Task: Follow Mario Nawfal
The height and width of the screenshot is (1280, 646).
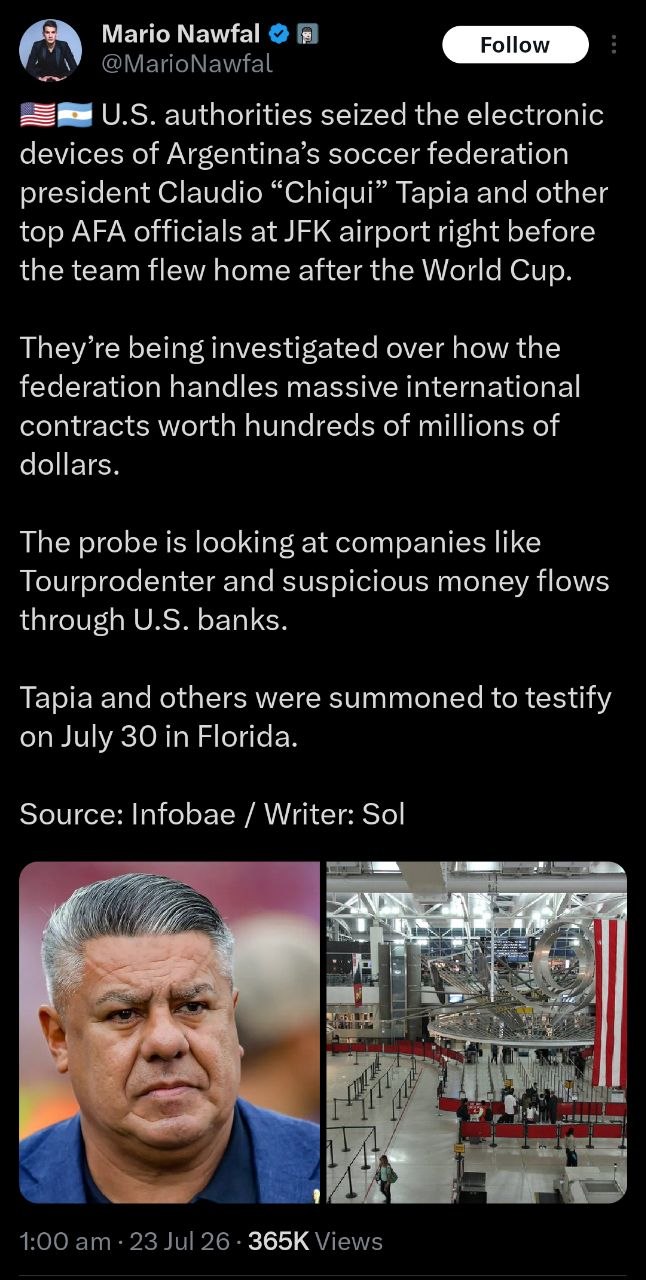Action: click(515, 45)
